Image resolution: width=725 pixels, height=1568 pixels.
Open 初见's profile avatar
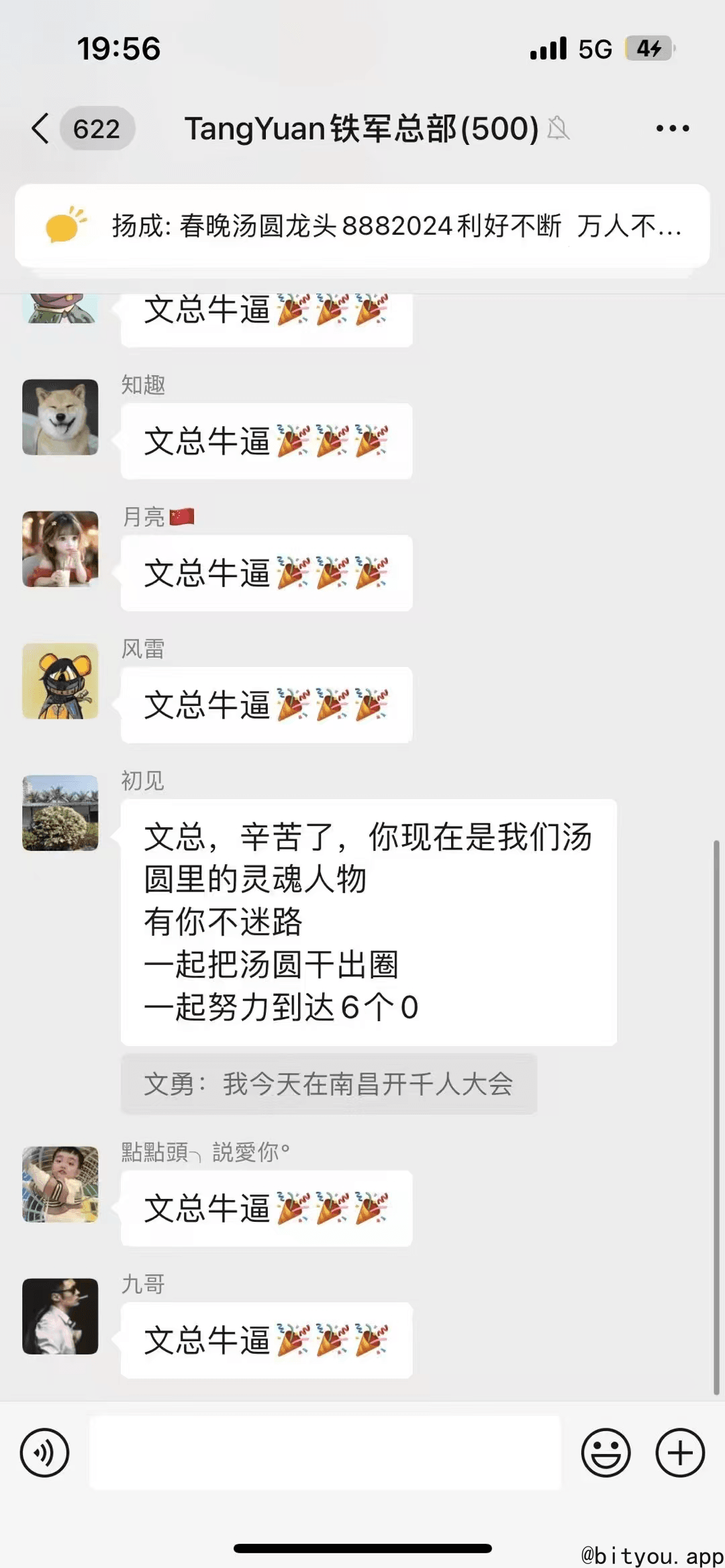pyautogui.click(x=60, y=813)
